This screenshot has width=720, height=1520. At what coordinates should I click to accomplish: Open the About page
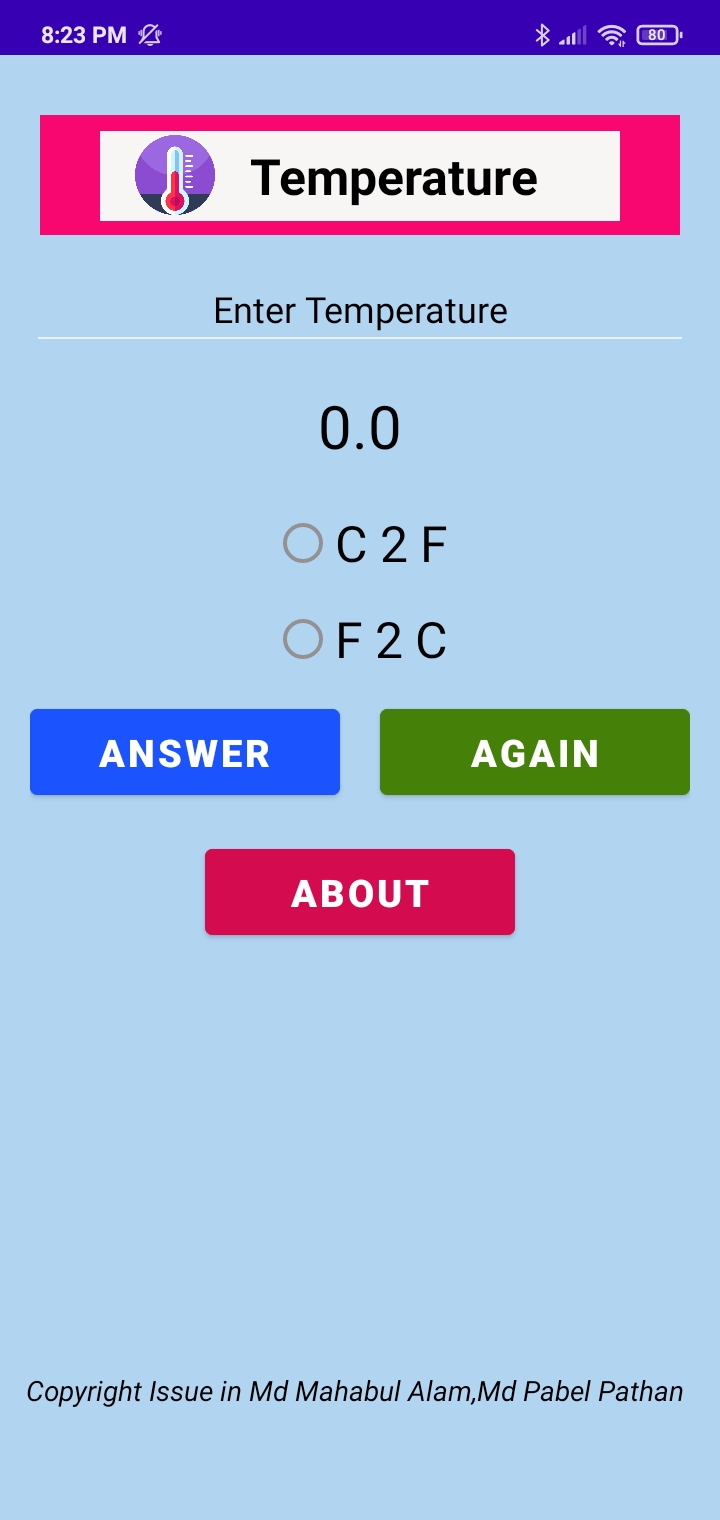360,892
